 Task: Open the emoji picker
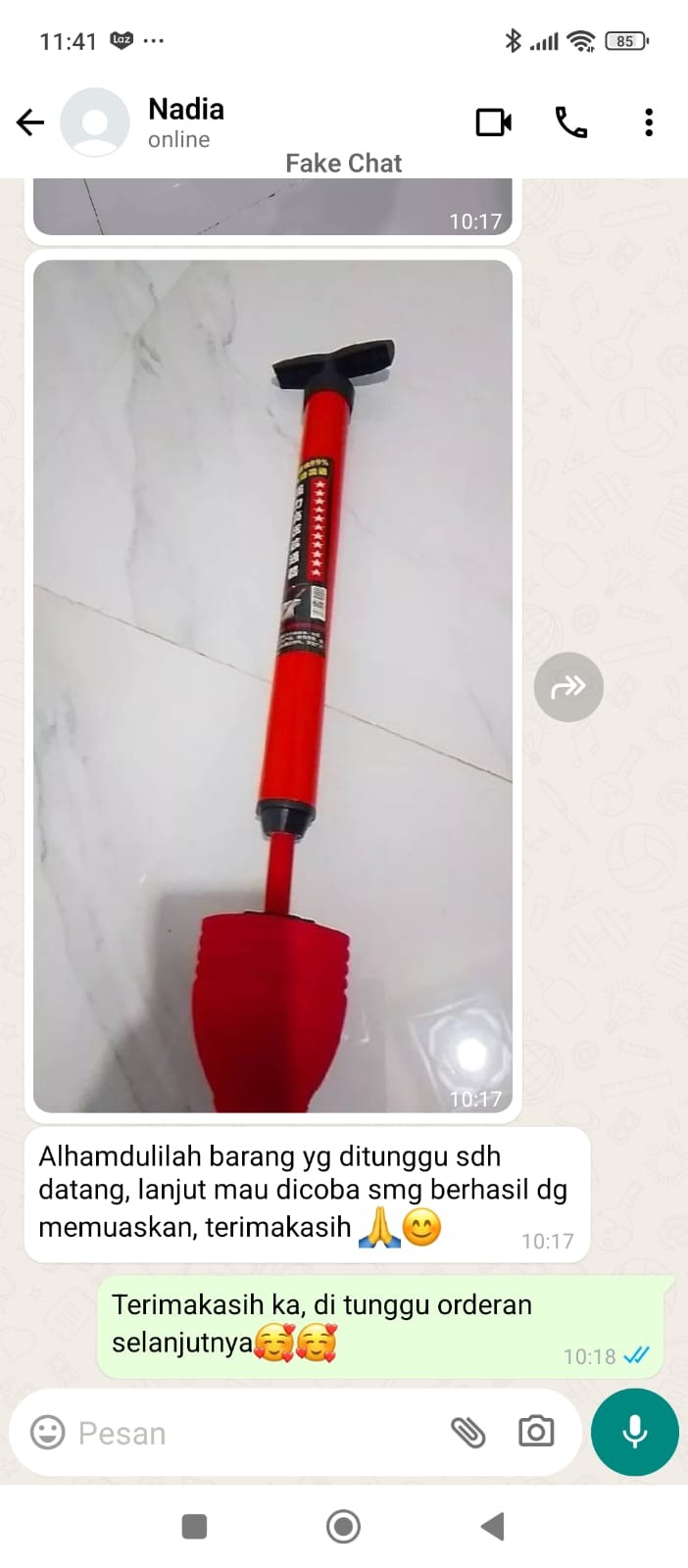click(47, 1433)
